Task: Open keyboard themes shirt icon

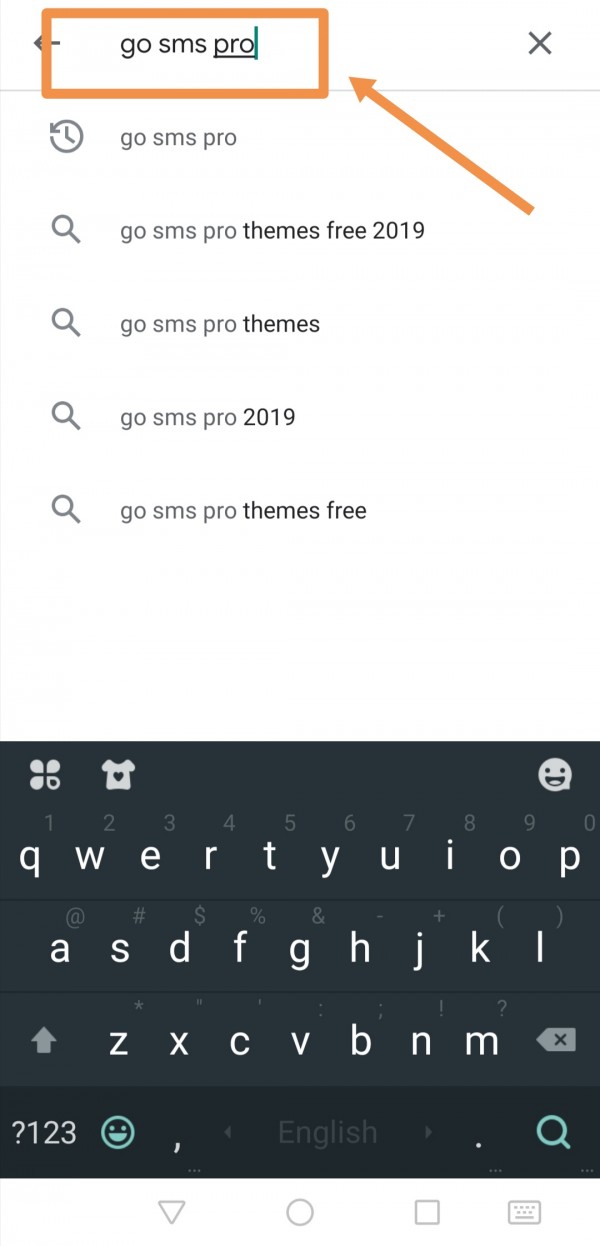Action: [118, 773]
